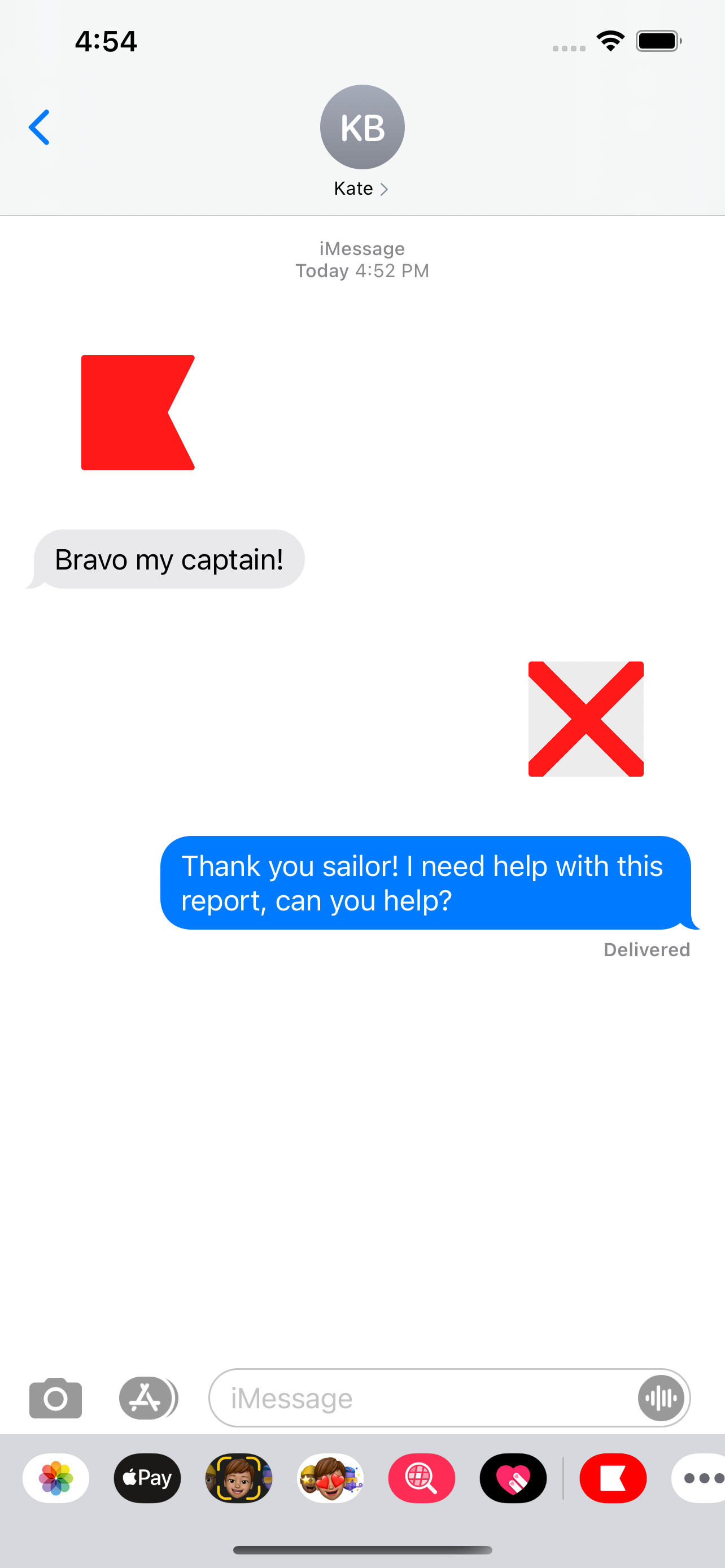Open the Photos app in drawer
The image size is (725, 1568).
pyautogui.click(x=56, y=1478)
